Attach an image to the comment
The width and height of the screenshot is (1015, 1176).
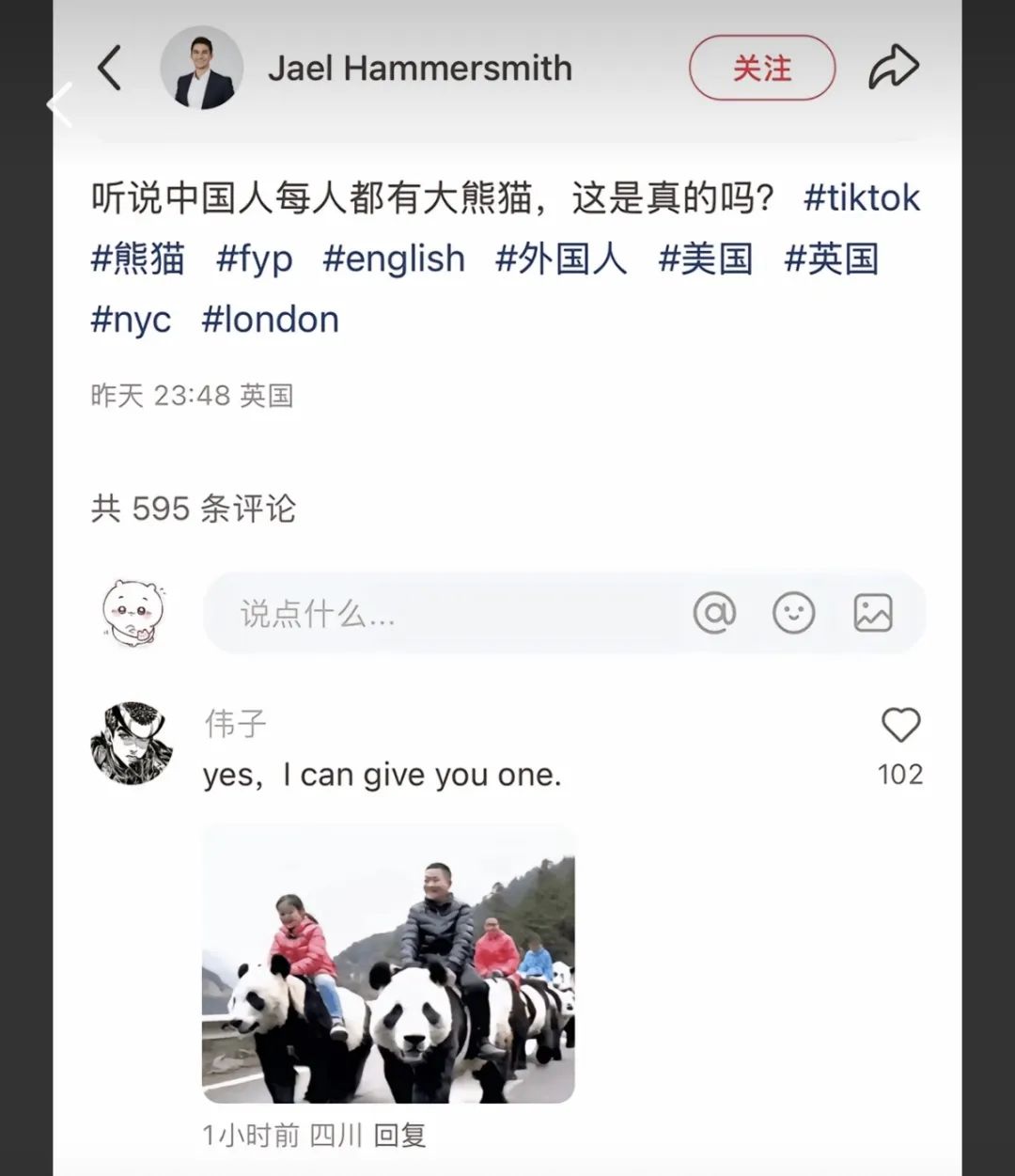[873, 614]
